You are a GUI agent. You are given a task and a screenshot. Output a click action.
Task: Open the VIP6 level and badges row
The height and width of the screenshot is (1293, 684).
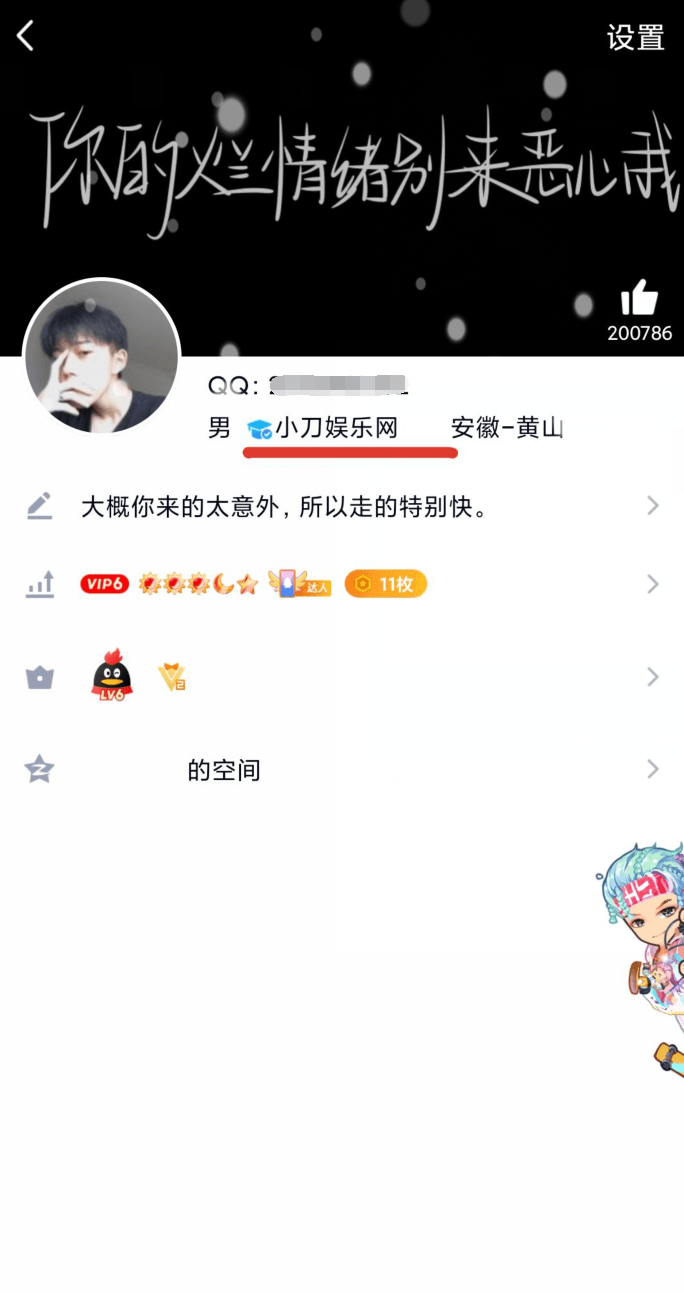[342, 584]
